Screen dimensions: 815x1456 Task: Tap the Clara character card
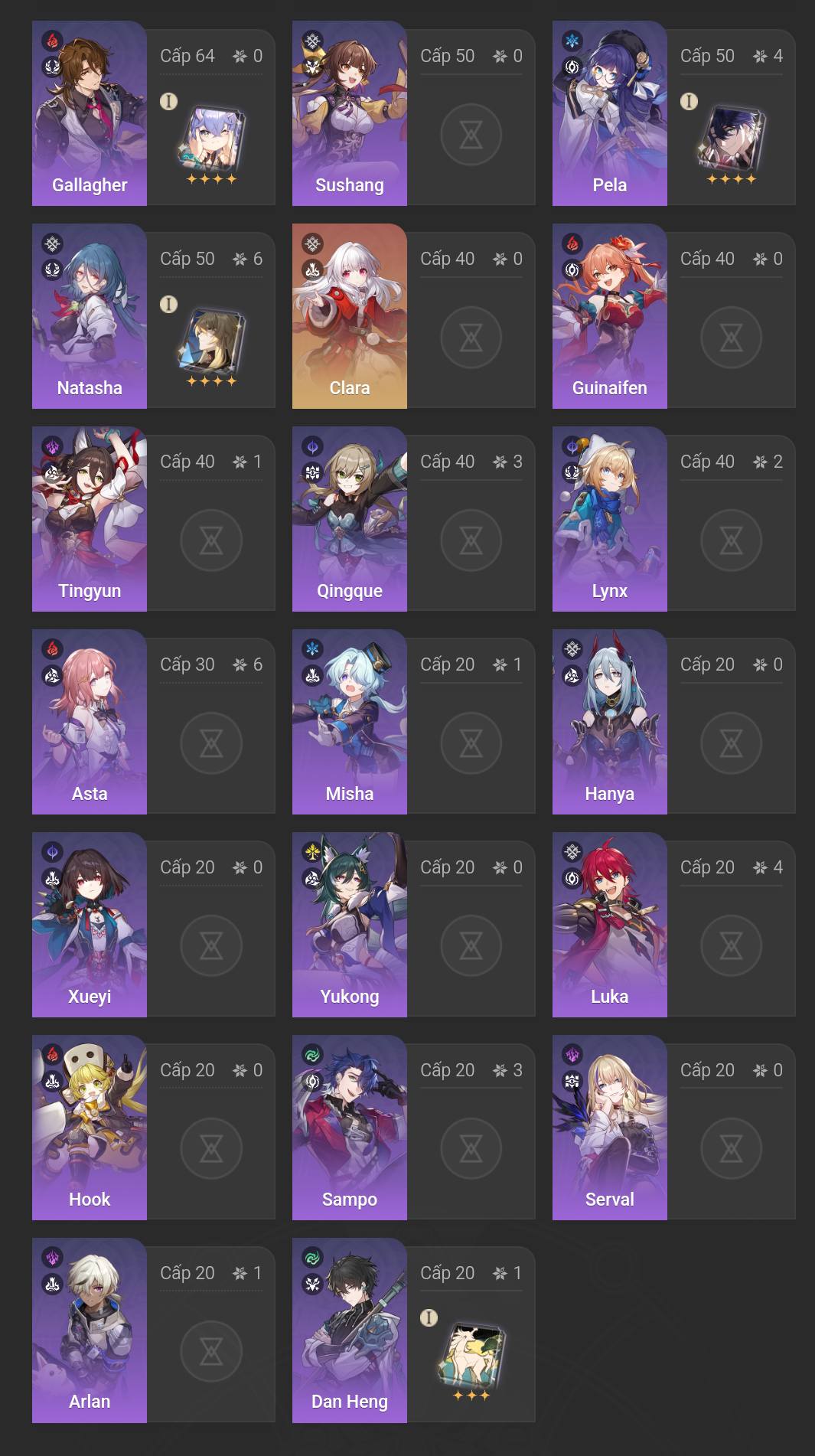point(350,316)
